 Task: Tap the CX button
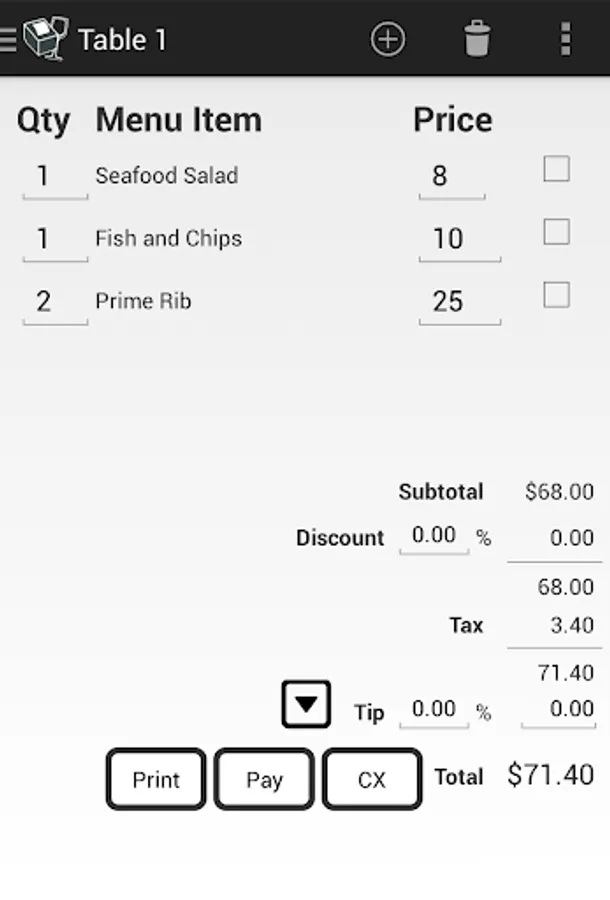(x=371, y=779)
